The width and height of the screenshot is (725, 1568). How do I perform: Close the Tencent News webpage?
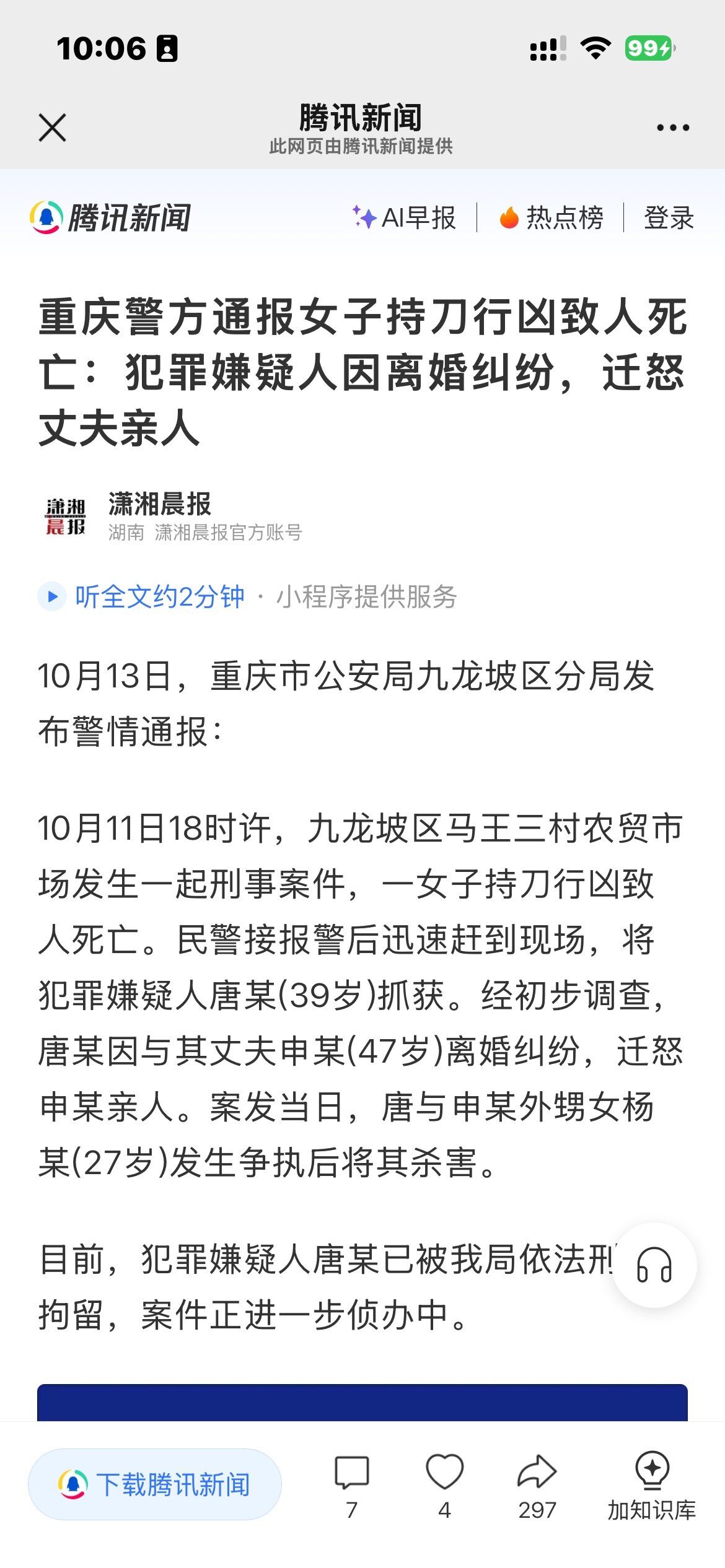click(x=52, y=128)
